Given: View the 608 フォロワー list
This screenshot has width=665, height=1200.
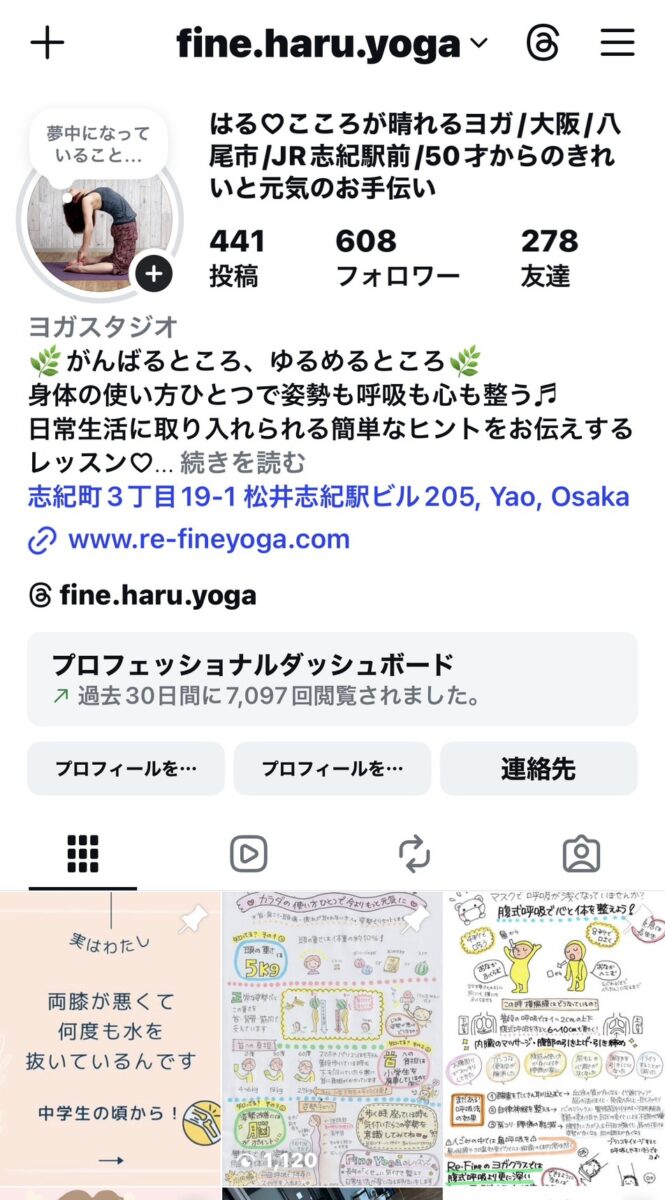Looking at the screenshot, I should (x=397, y=257).
